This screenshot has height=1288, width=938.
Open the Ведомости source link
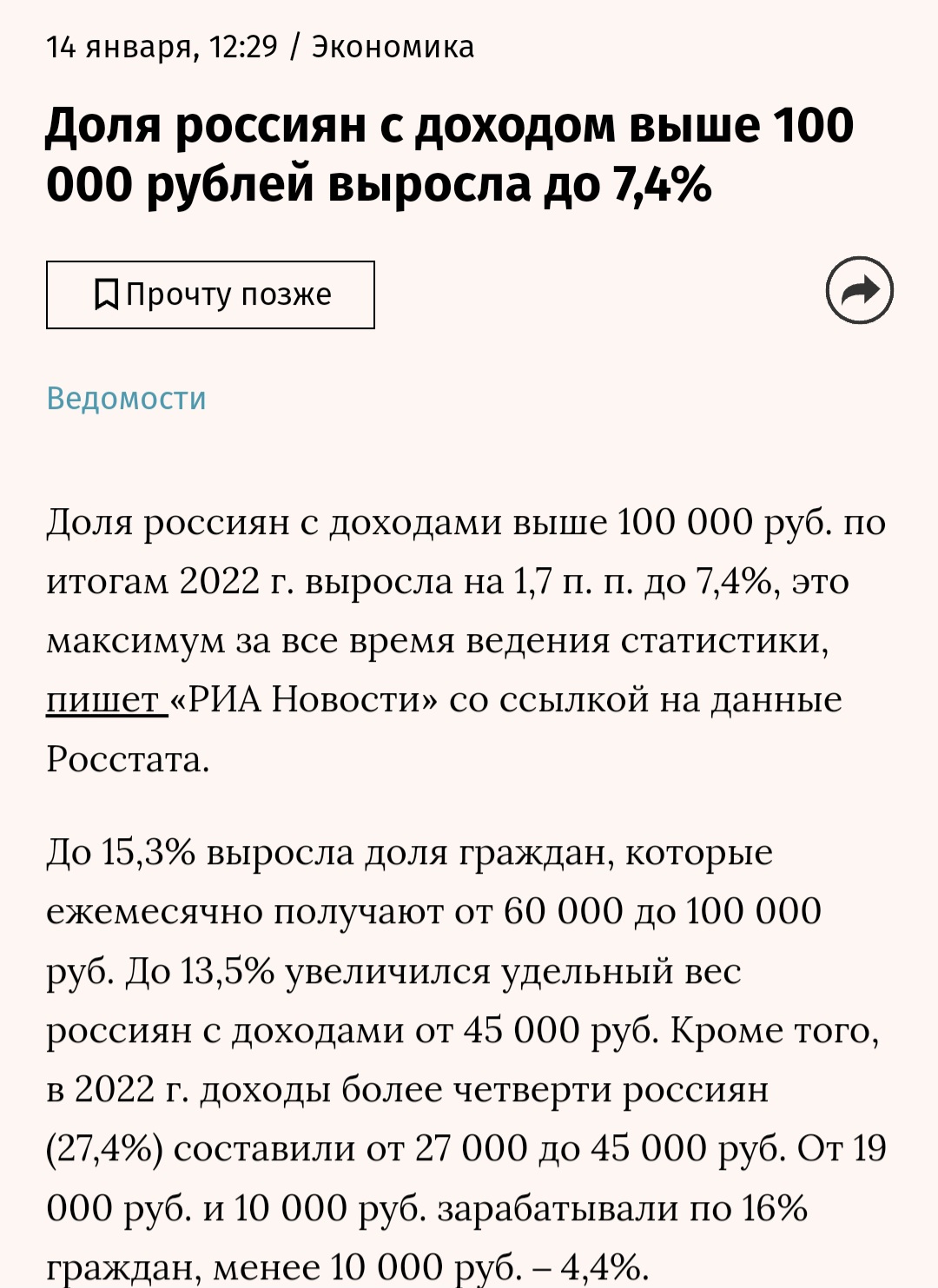pyautogui.click(x=127, y=399)
